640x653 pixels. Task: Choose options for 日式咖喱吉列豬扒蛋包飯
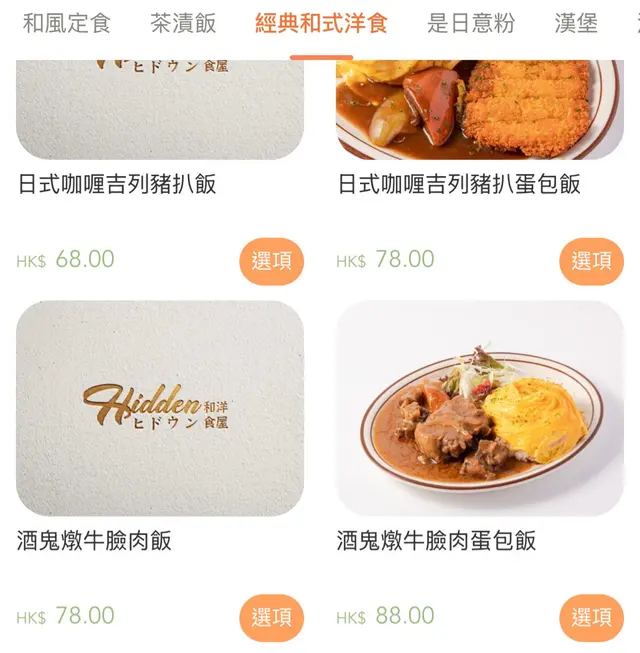pos(591,261)
